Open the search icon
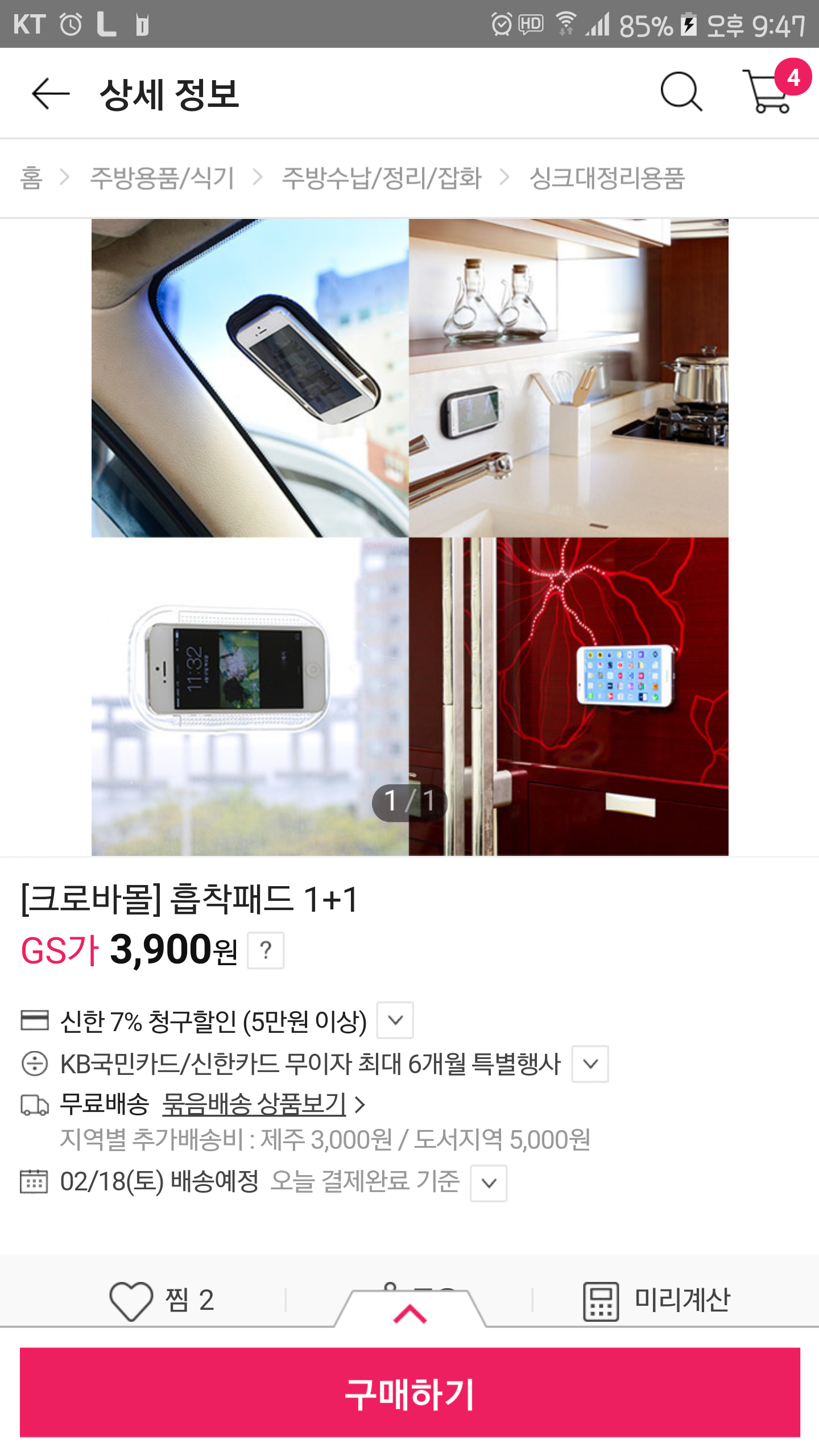 pyautogui.click(x=681, y=92)
